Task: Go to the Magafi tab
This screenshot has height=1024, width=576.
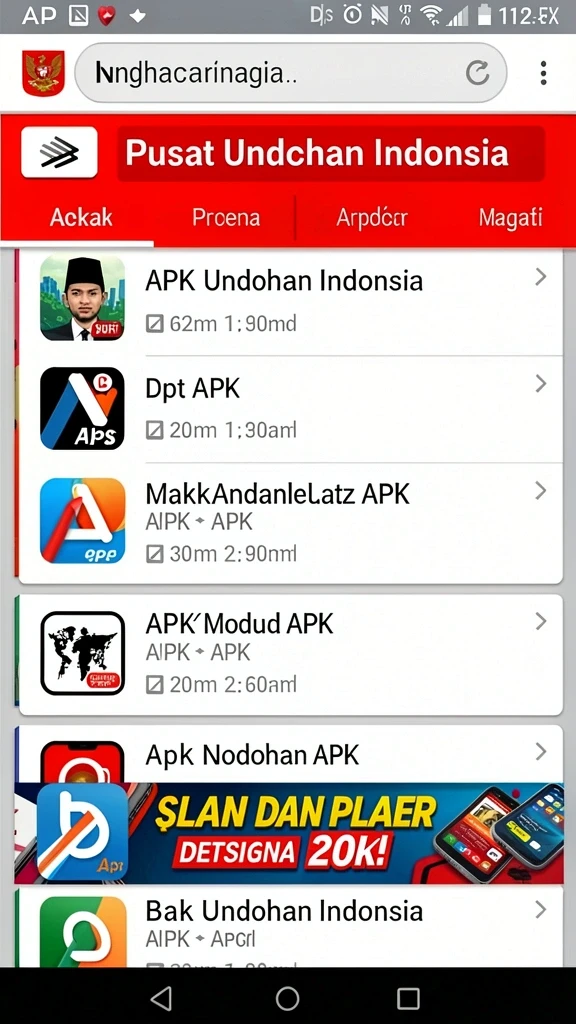Action: pyautogui.click(x=510, y=217)
